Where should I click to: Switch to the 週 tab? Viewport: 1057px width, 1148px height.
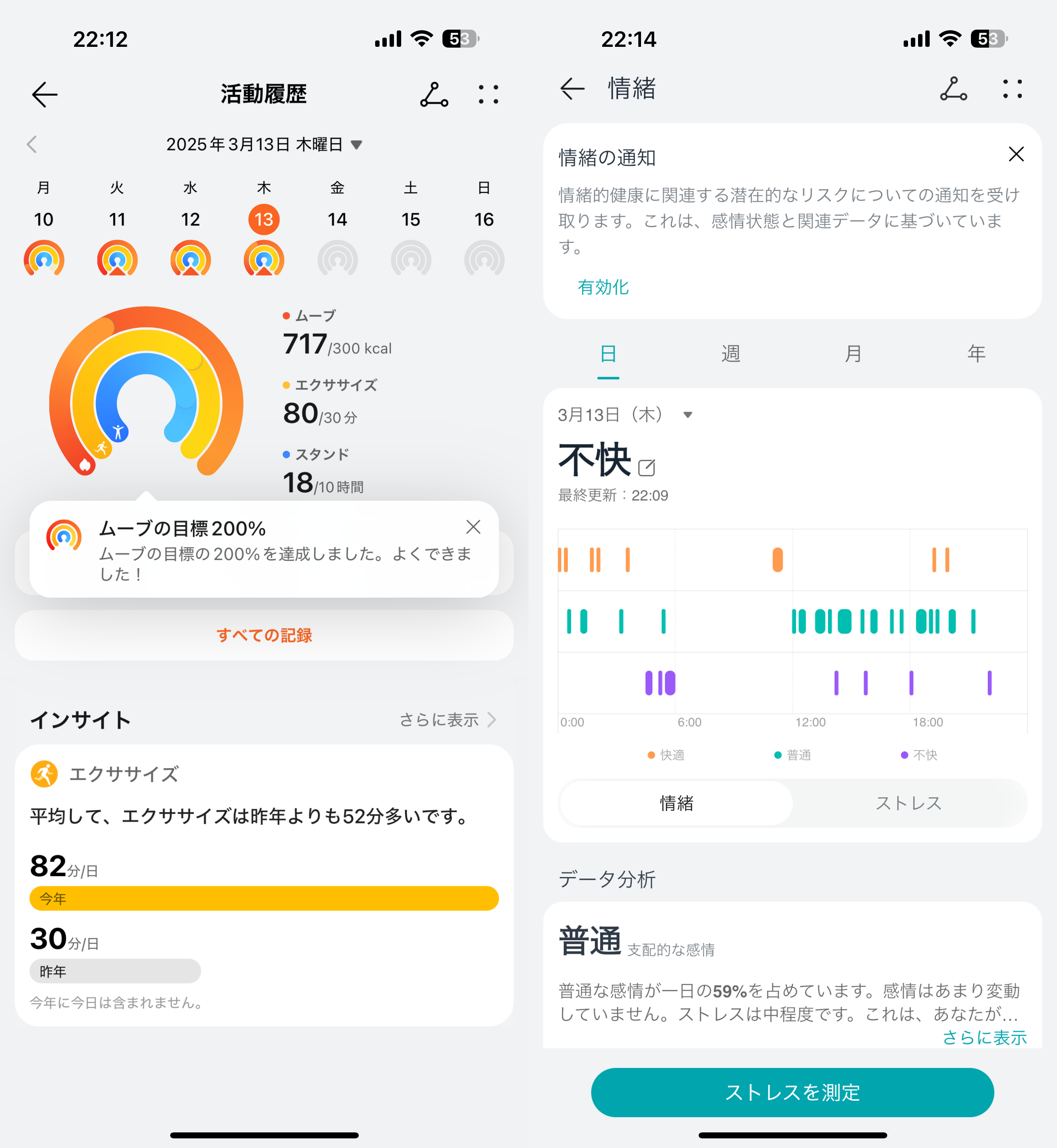[730, 354]
